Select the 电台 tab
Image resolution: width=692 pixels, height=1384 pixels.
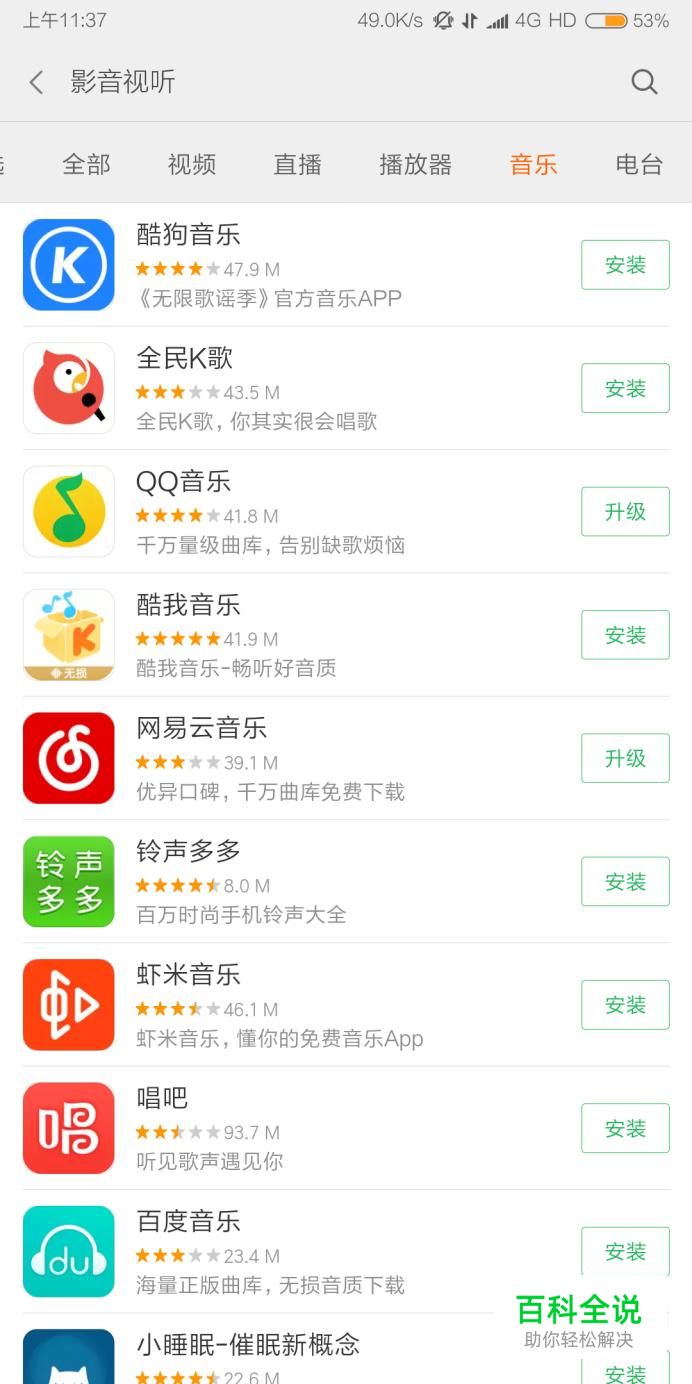point(639,164)
